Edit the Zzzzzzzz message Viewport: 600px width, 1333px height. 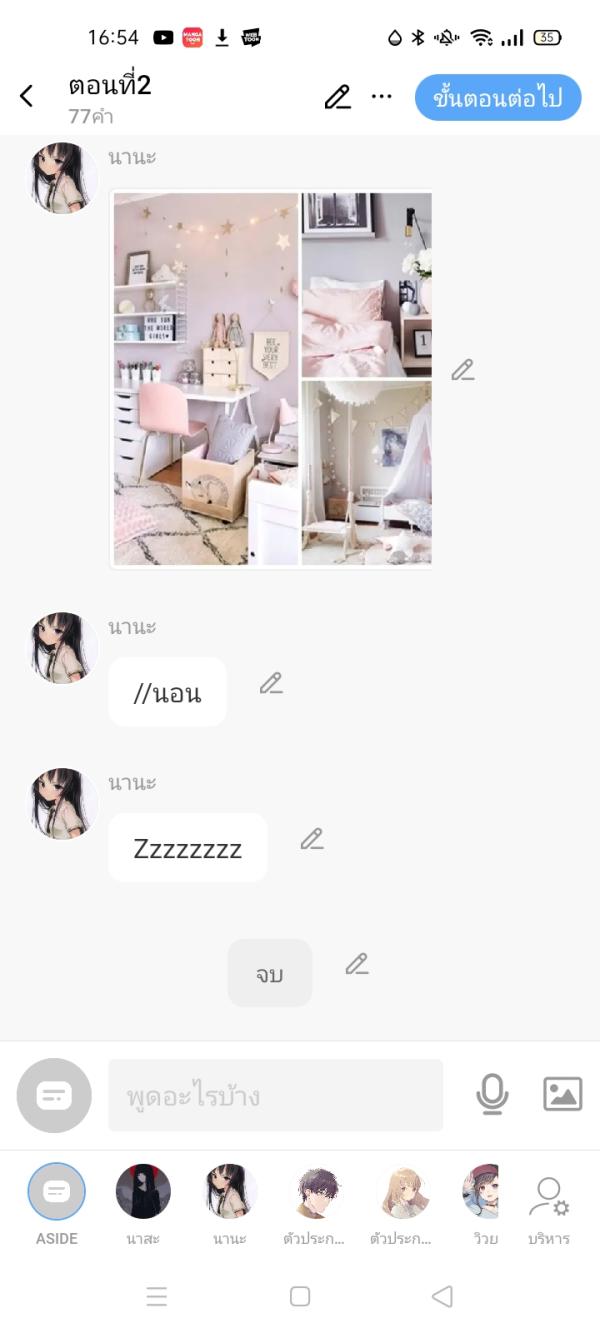(x=312, y=840)
